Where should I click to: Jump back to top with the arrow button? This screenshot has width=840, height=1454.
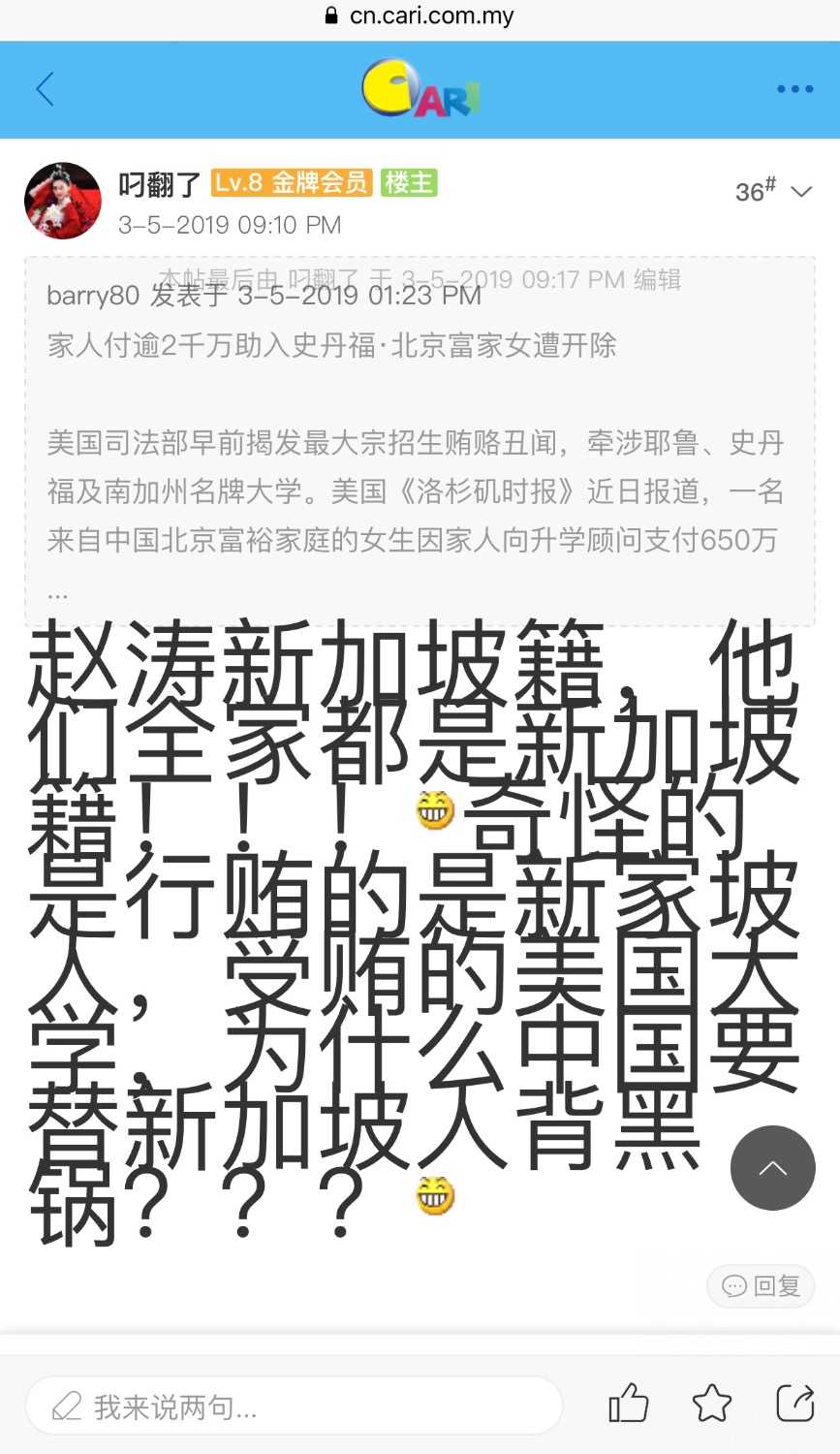tap(772, 1168)
